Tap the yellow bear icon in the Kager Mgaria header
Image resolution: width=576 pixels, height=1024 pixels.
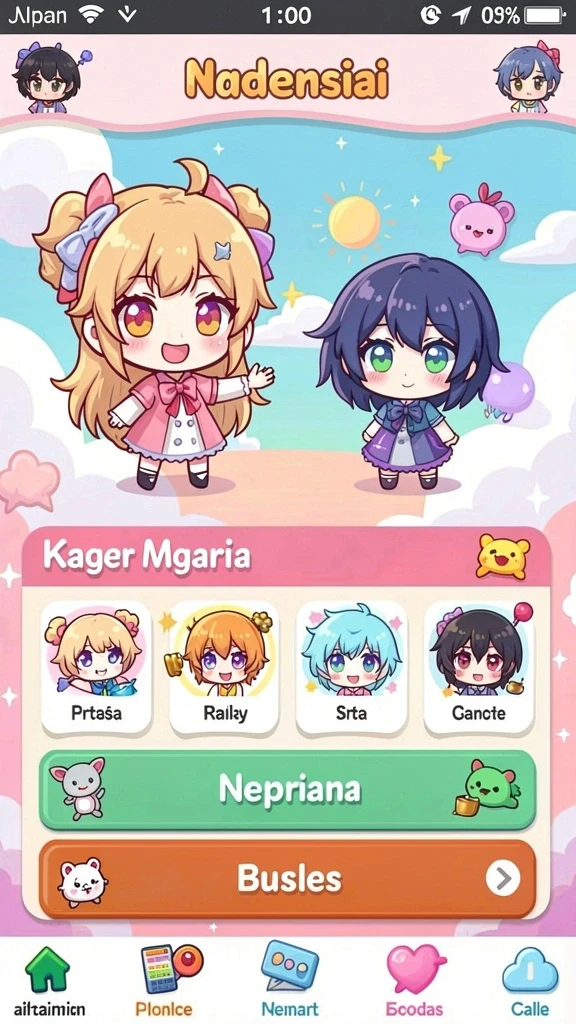[x=502, y=556]
